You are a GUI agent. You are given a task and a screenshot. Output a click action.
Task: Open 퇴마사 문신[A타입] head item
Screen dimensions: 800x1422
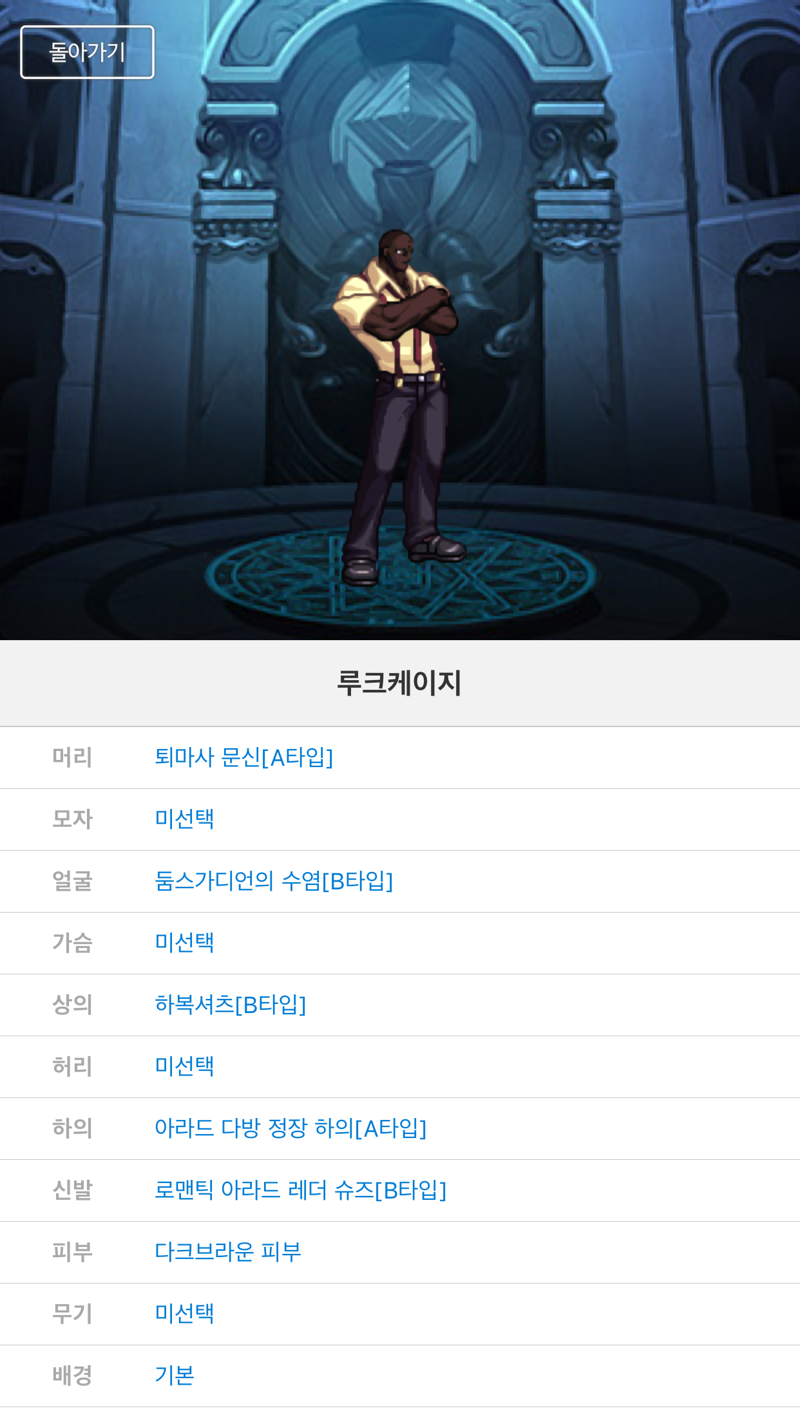pos(244,757)
